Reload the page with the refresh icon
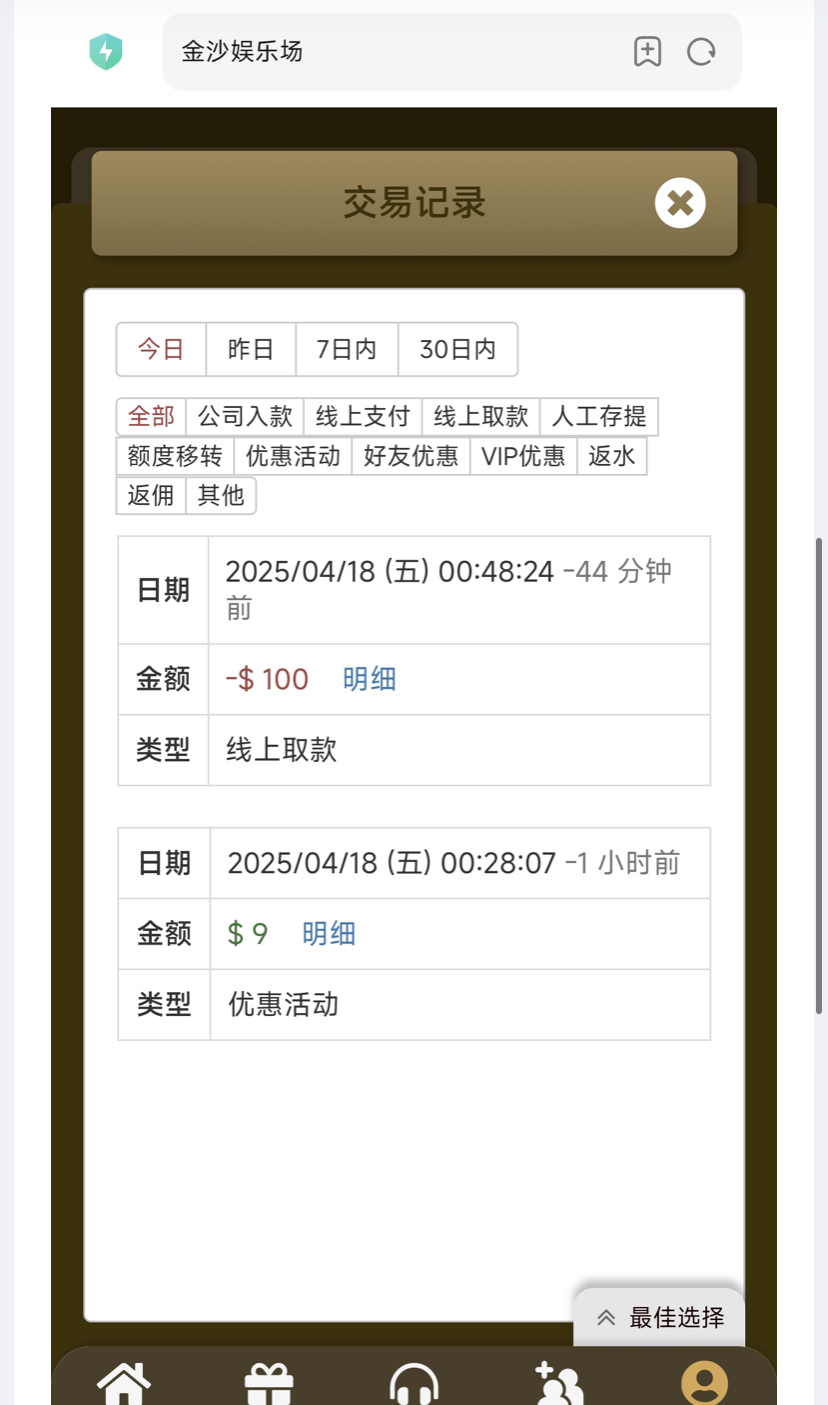 click(x=701, y=52)
